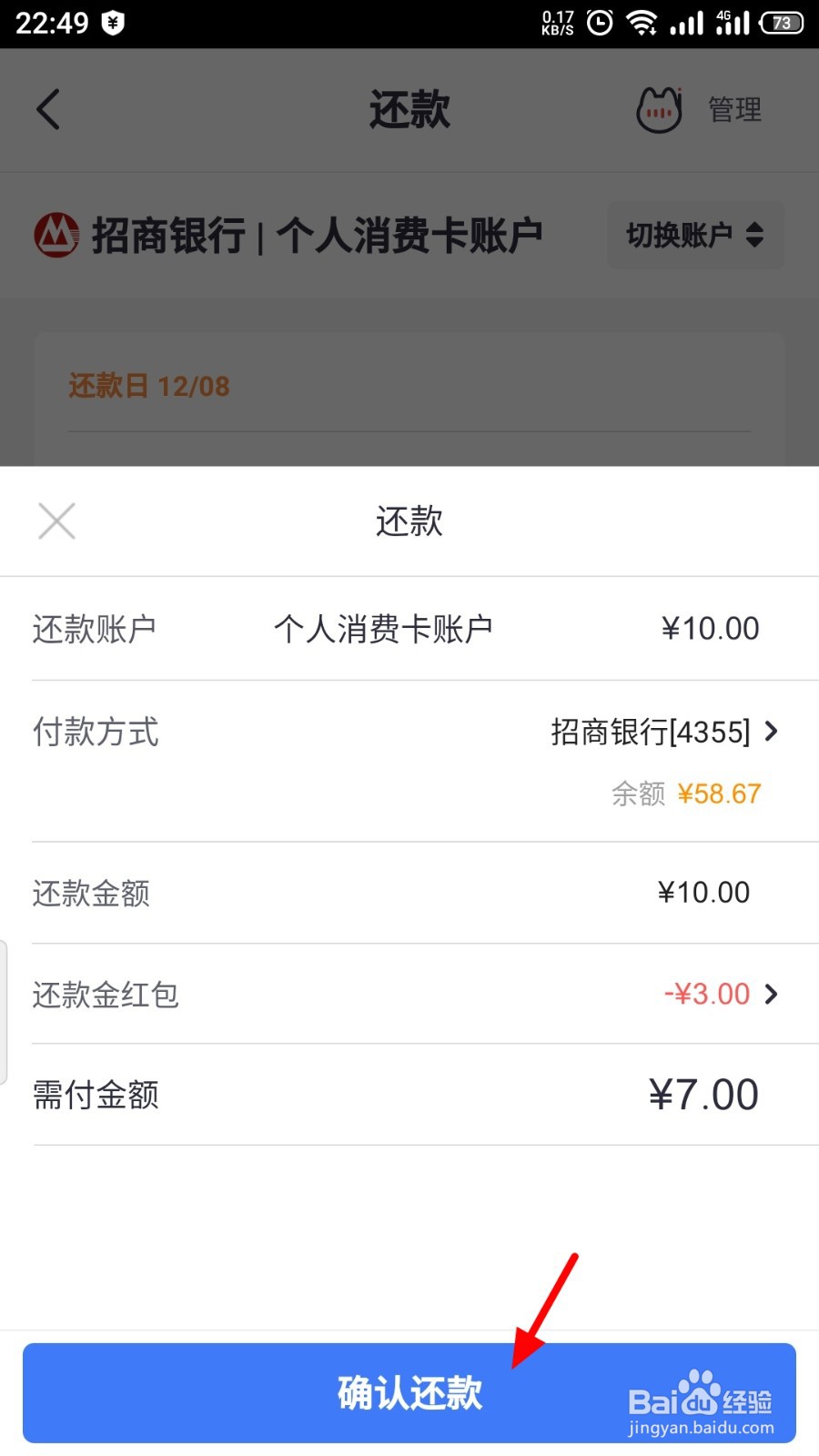Tap the Wi-Fi status bar icon

pyautogui.click(x=643, y=23)
